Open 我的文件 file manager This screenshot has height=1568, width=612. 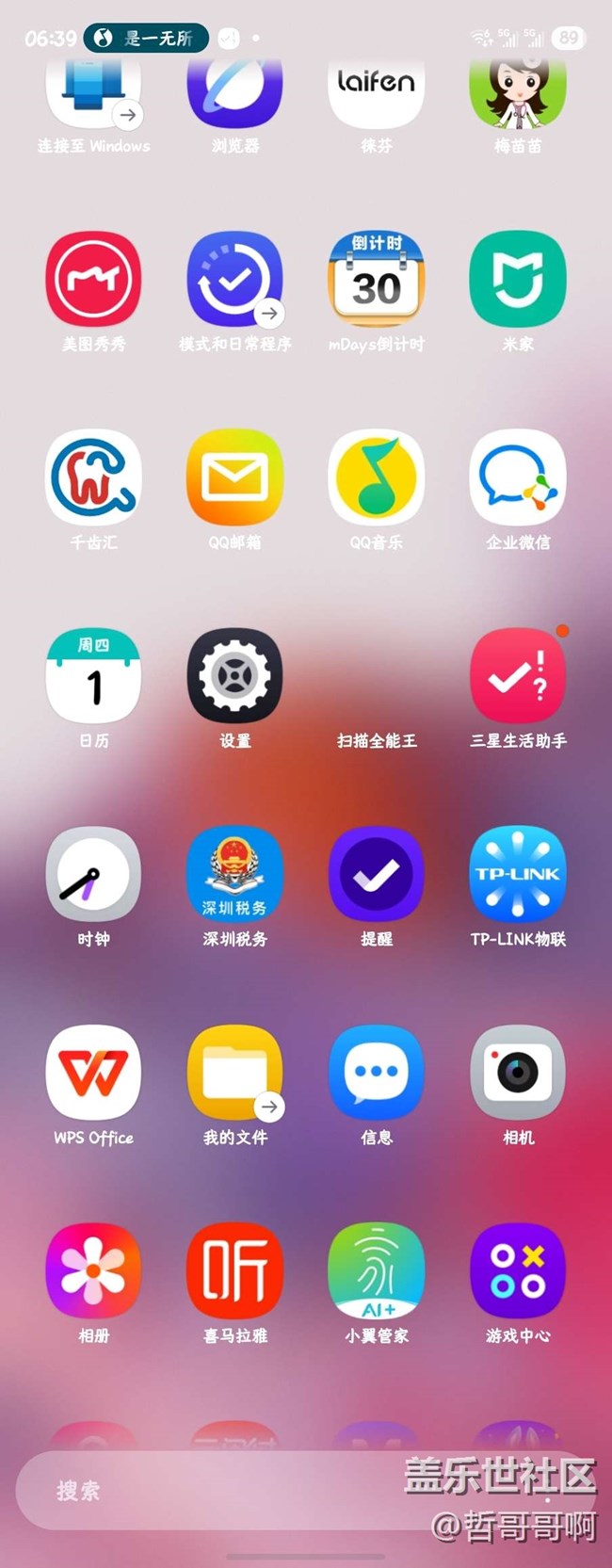click(235, 1074)
